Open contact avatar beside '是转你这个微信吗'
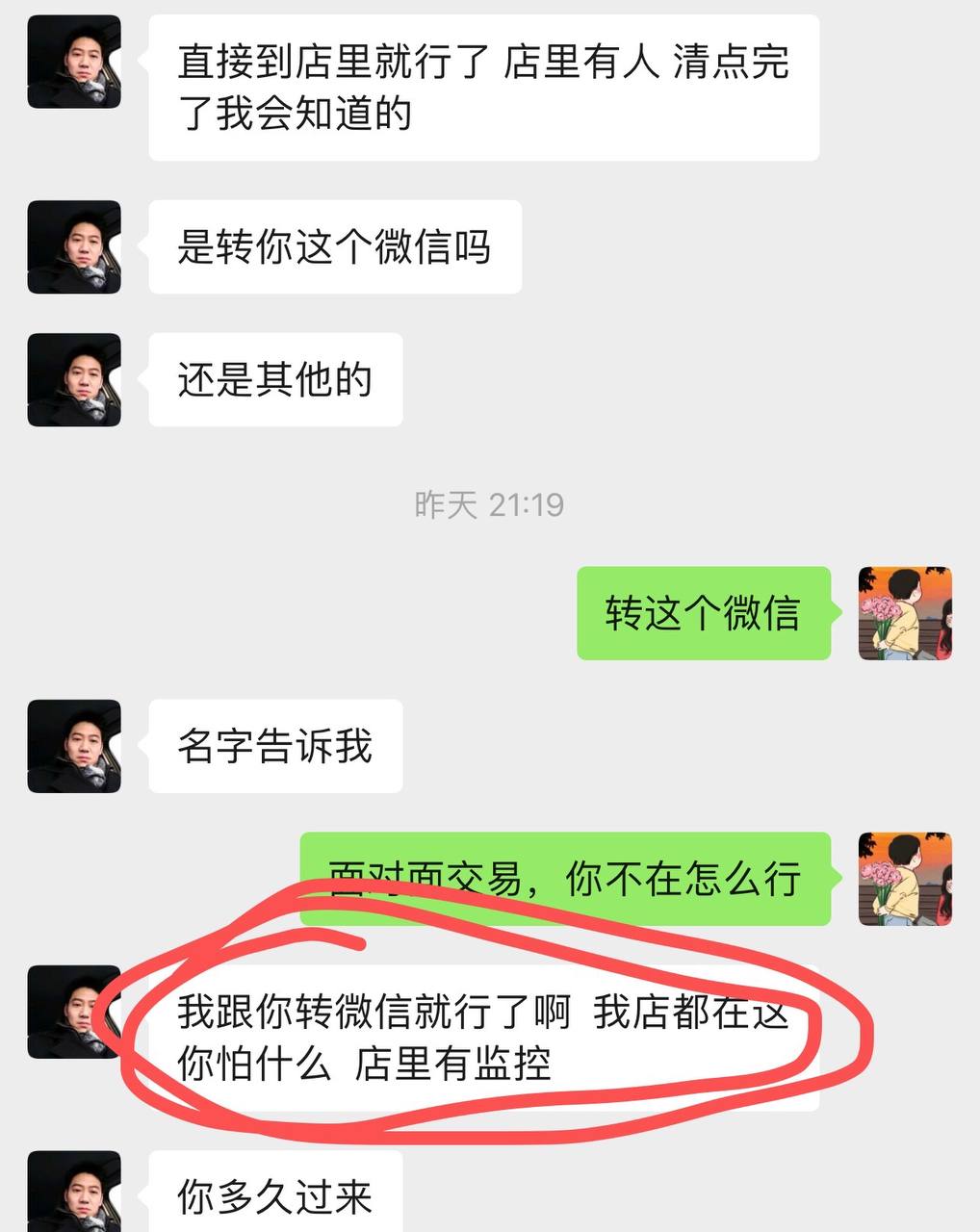980x1232 pixels. coord(74,247)
